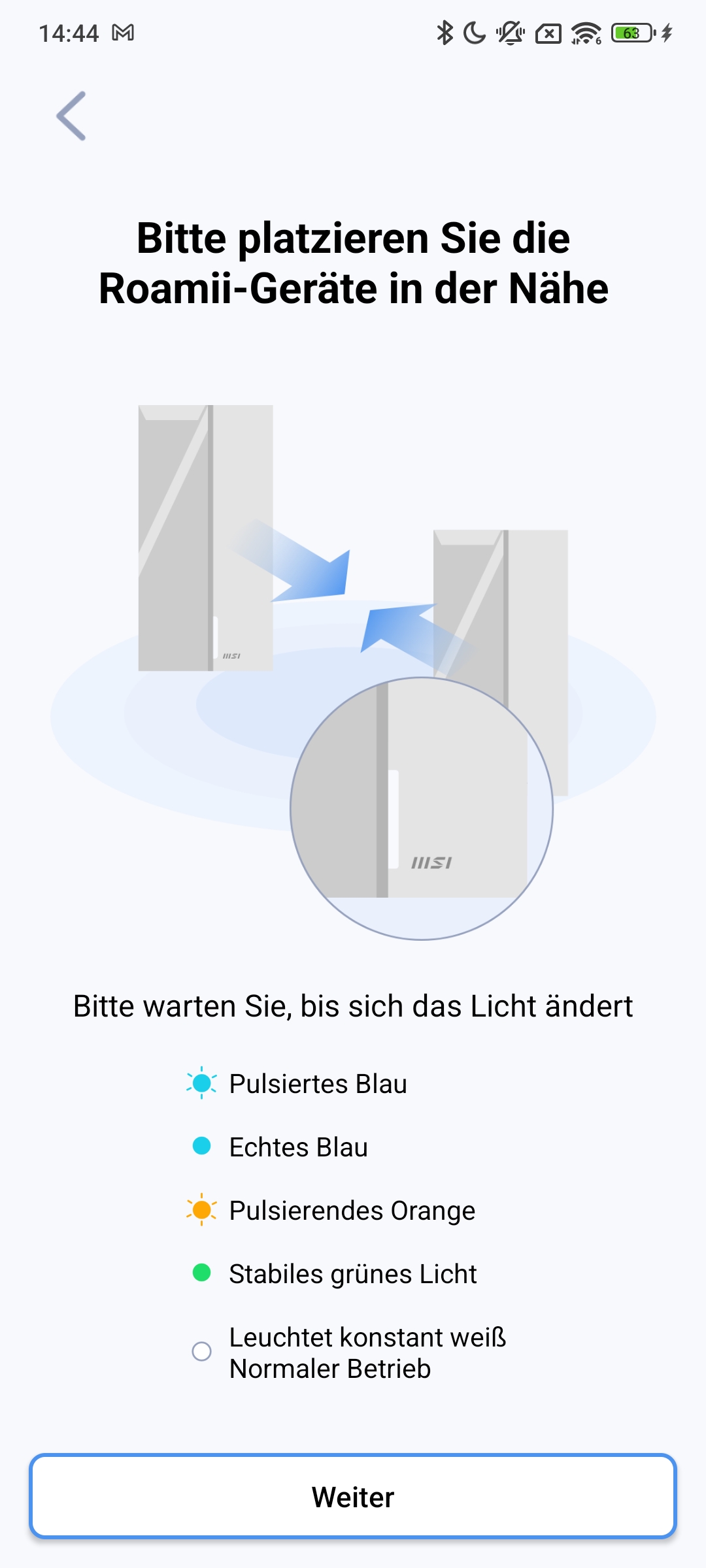Tap the Weiter button to continue
The width and height of the screenshot is (706, 1568).
tap(353, 1496)
